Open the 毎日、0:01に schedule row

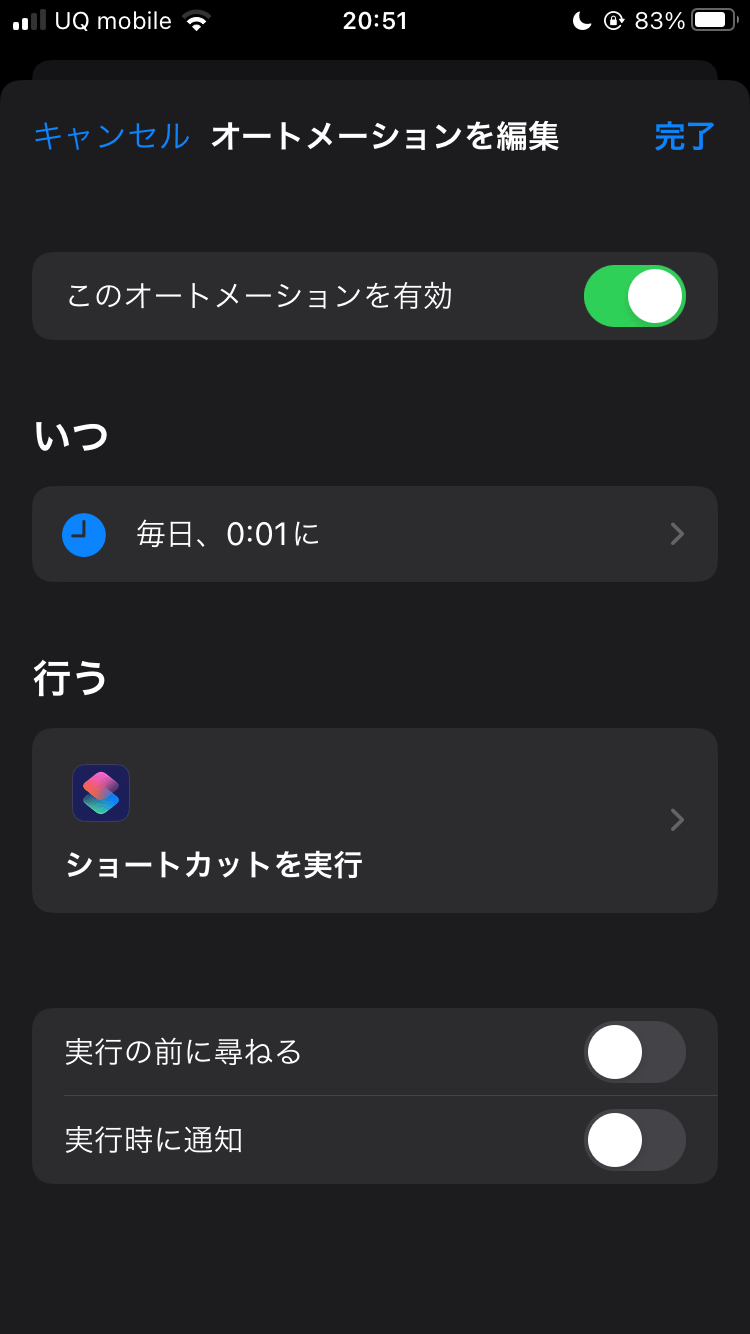(374, 534)
